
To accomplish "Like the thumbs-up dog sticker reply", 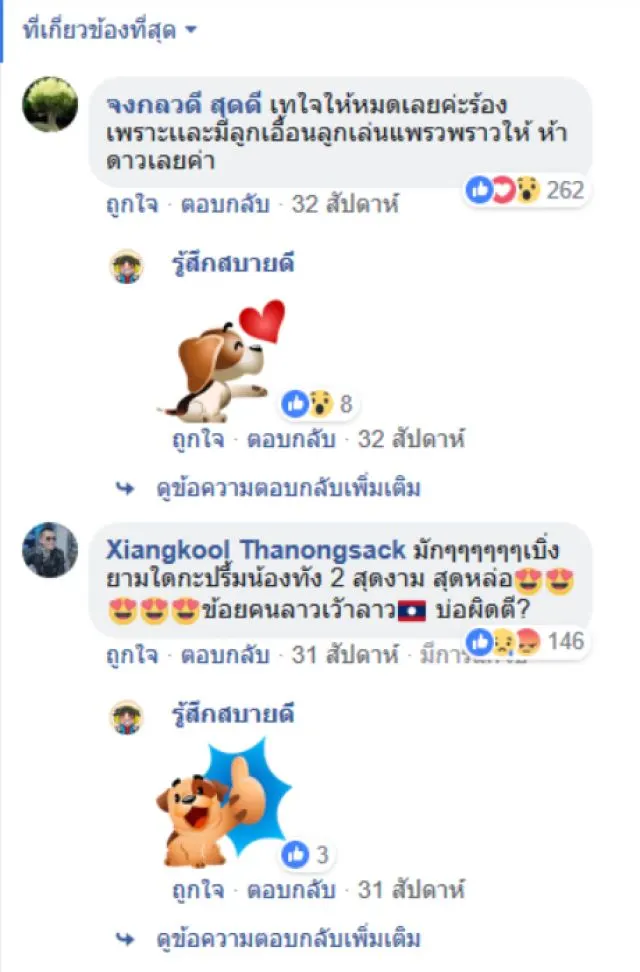I will [195, 889].
